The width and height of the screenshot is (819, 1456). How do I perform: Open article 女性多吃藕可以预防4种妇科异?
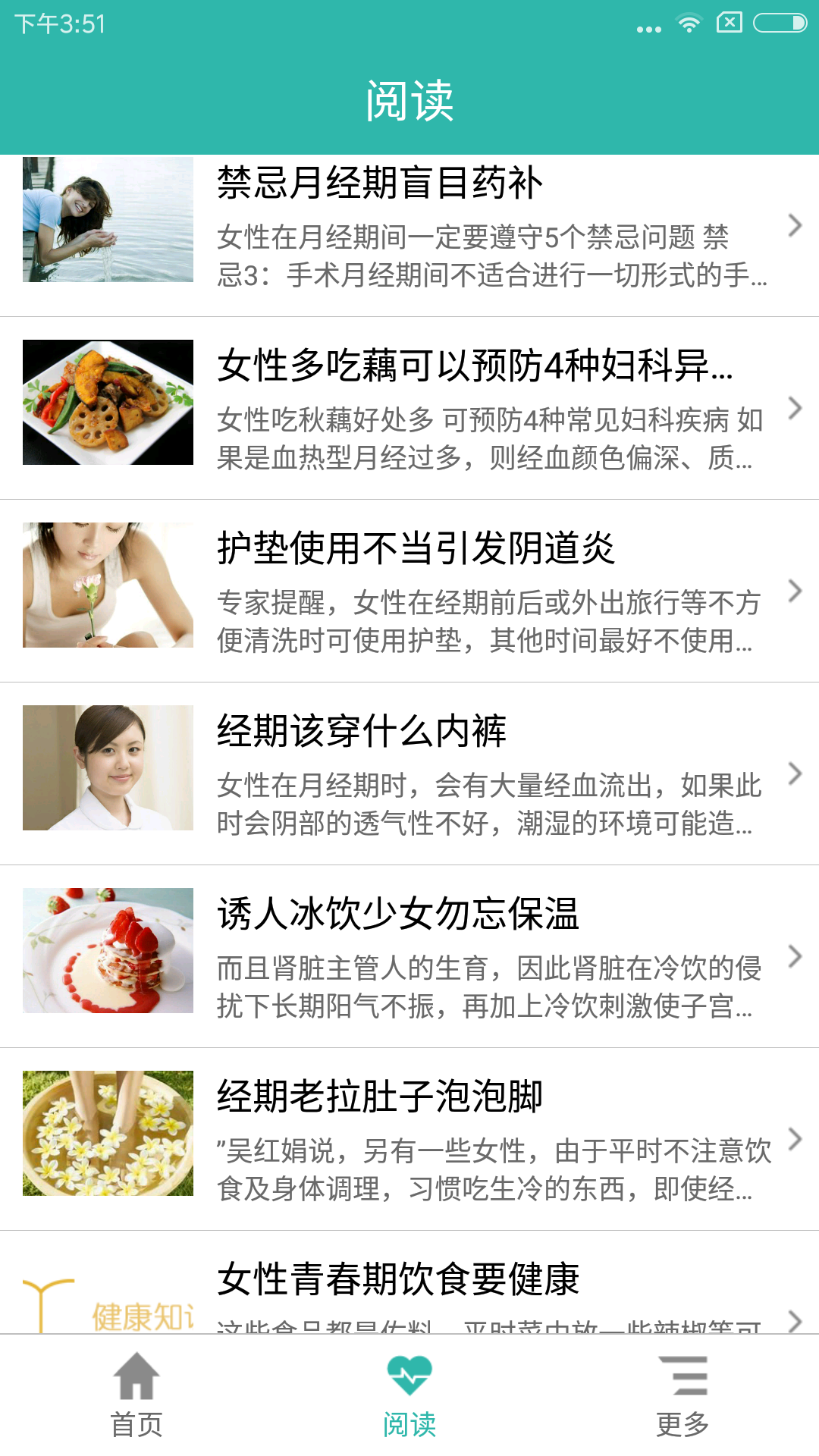coord(409,408)
